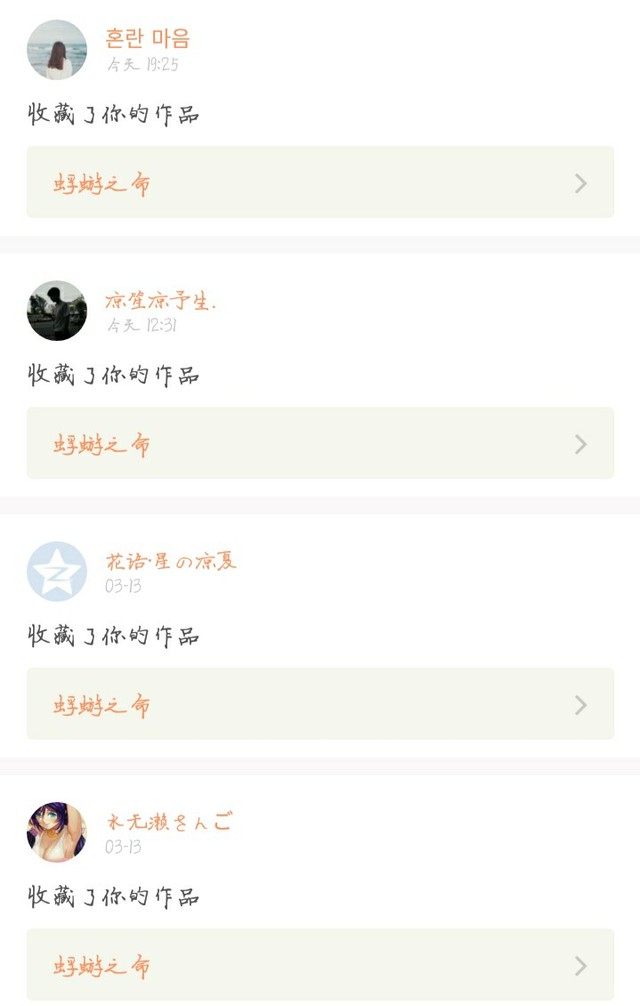This screenshot has height=1006, width=640.
Task: Tap the username 혼란 마음
Action: pyautogui.click(x=147, y=38)
